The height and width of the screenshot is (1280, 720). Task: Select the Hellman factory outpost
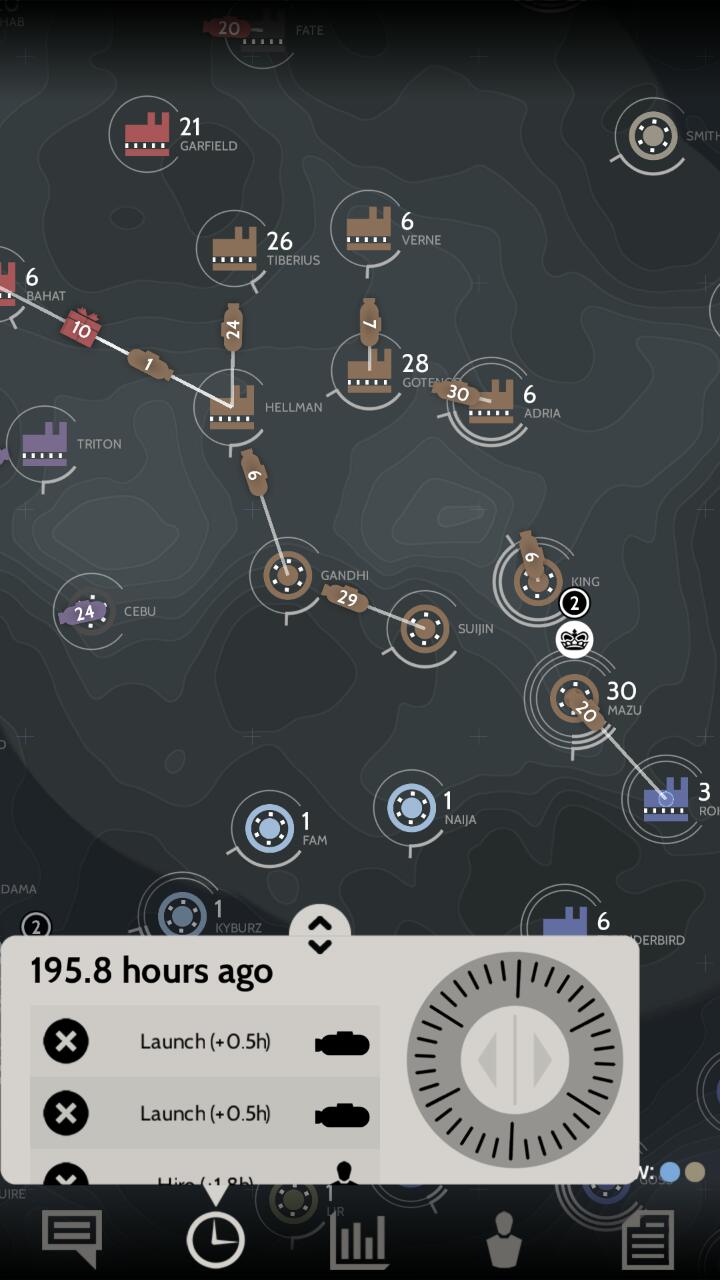click(232, 407)
